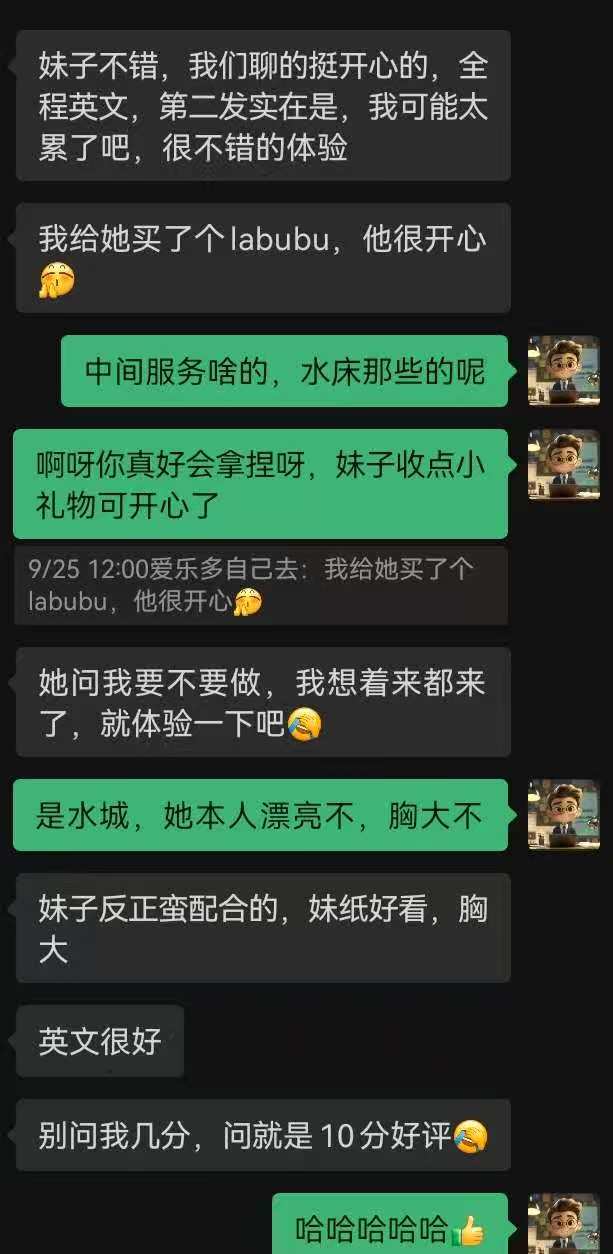Open sender avatar beside "中间服务啥的" message
This screenshot has height=1254, width=613.
tap(563, 371)
